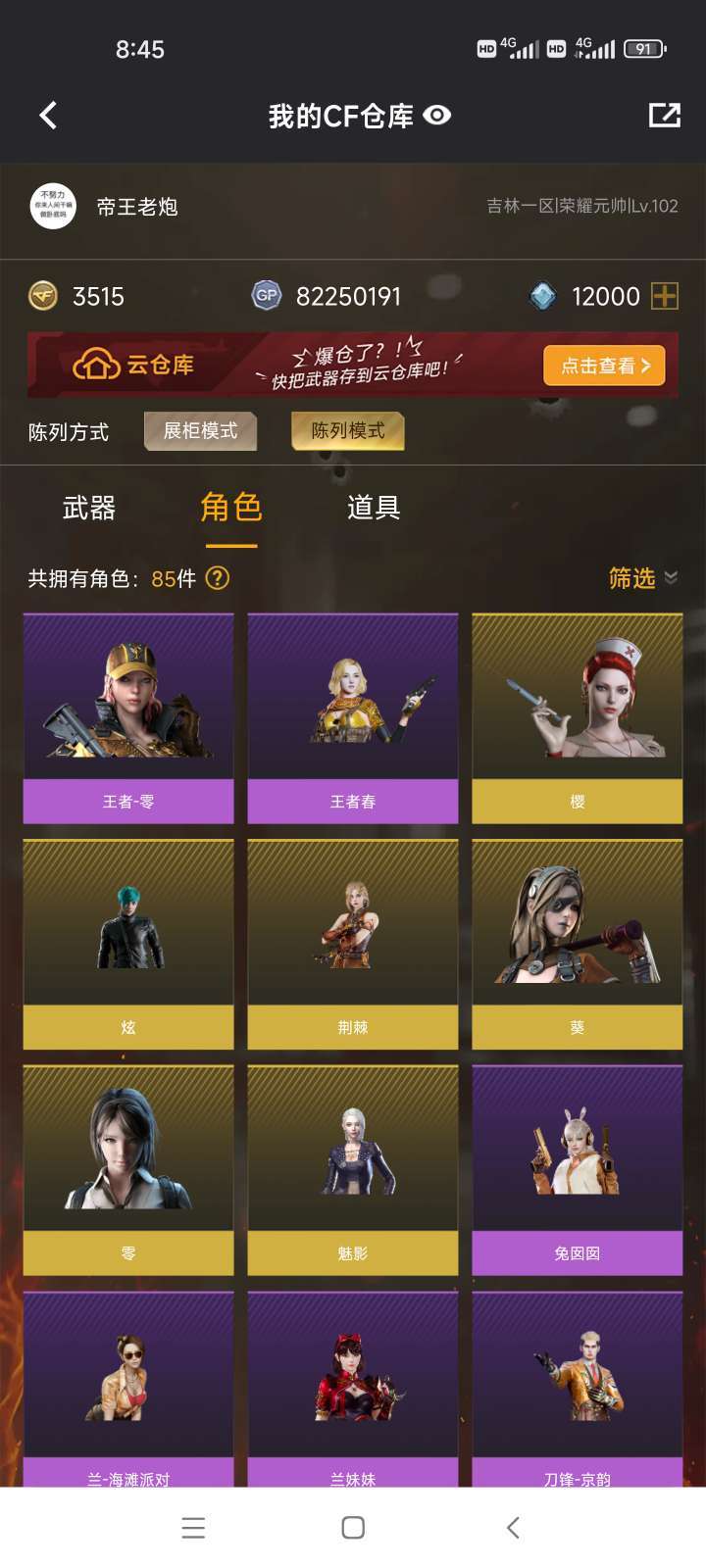Image resolution: width=706 pixels, height=1568 pixels.
Task: Switch to the 道具 tab
Action: [374, 508]
